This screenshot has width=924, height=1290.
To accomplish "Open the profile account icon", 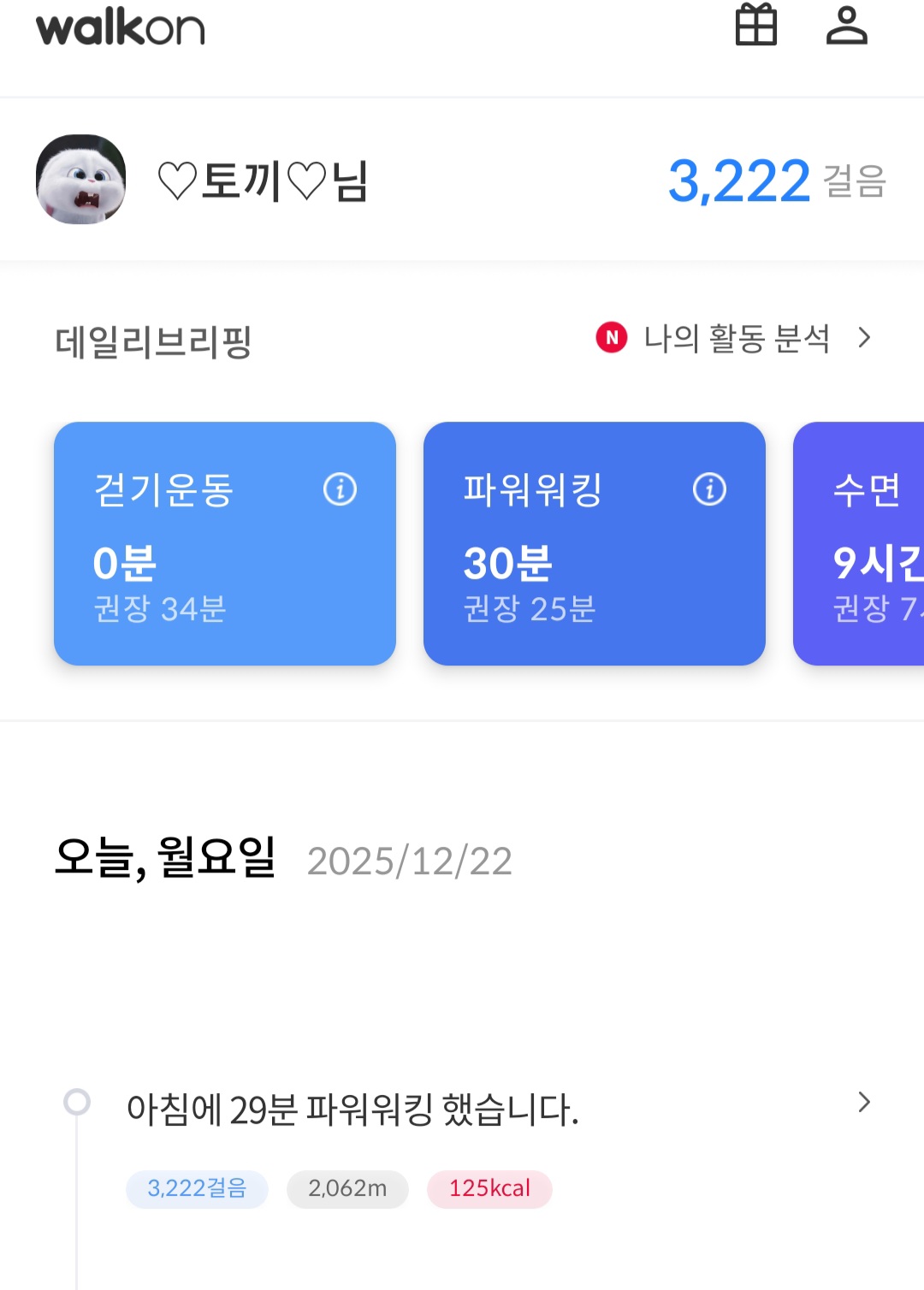I will click(846, 25).
